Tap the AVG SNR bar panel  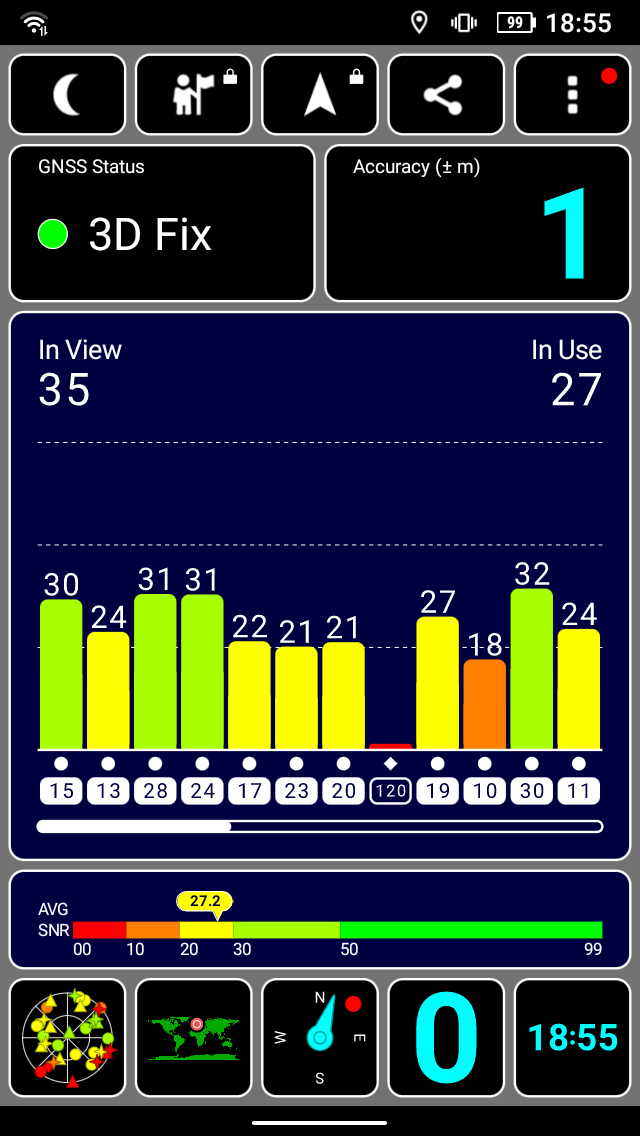pos(320,920)
